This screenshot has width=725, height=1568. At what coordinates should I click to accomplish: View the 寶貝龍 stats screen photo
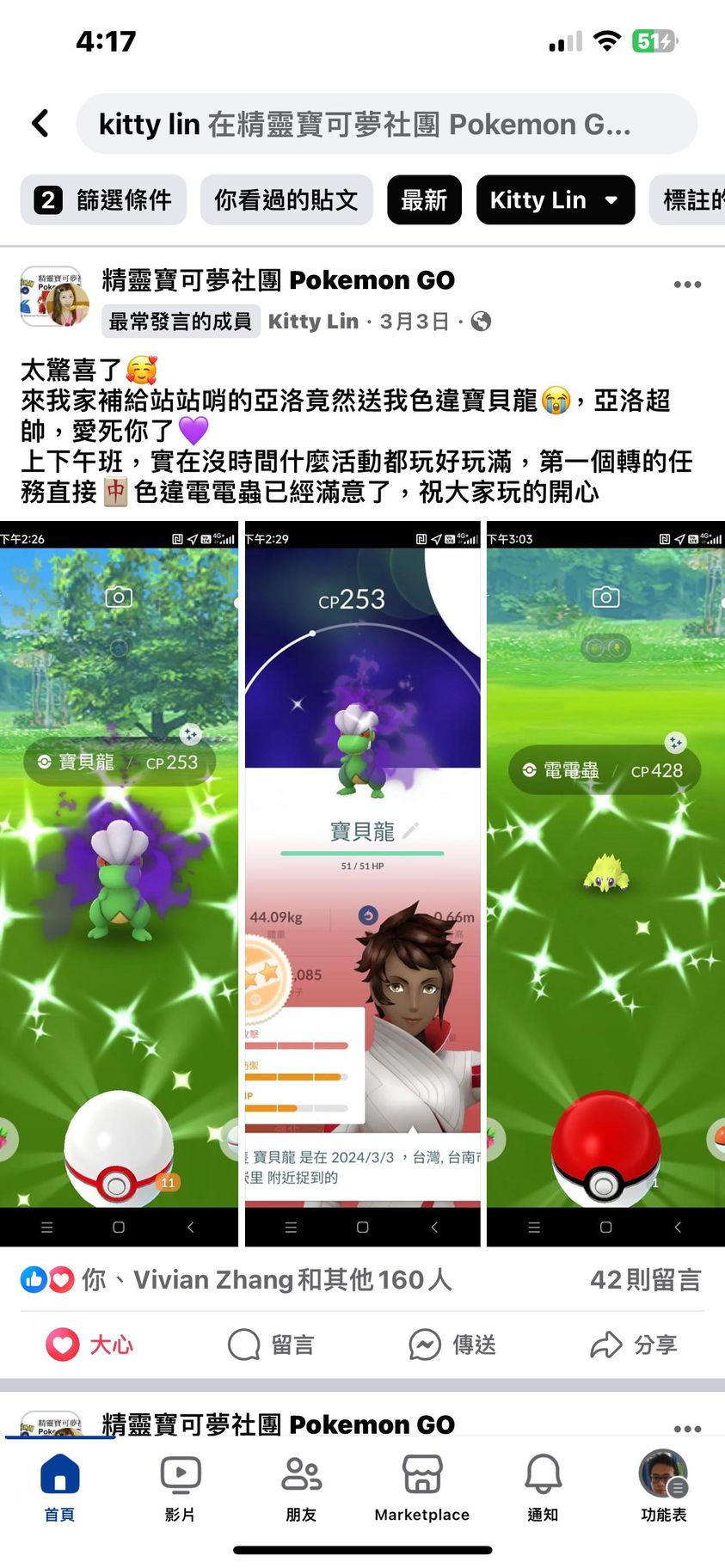point(362,883)
